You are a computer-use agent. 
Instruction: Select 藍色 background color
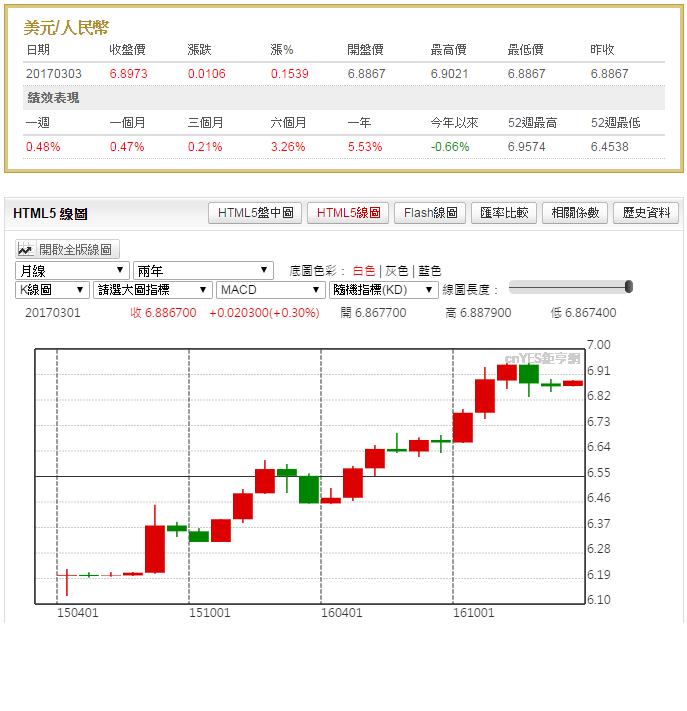(430, 271)
